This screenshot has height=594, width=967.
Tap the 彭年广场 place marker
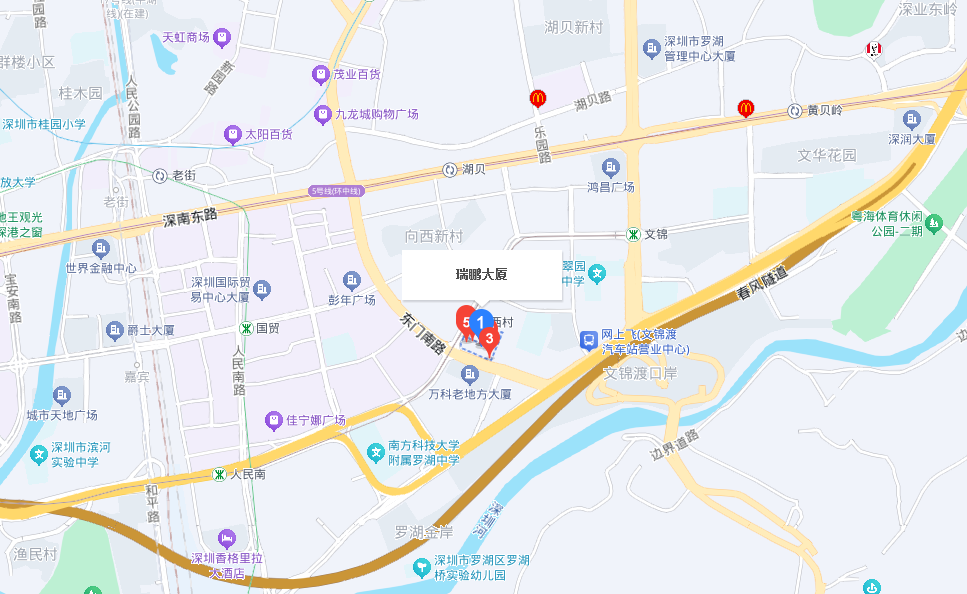350,279
